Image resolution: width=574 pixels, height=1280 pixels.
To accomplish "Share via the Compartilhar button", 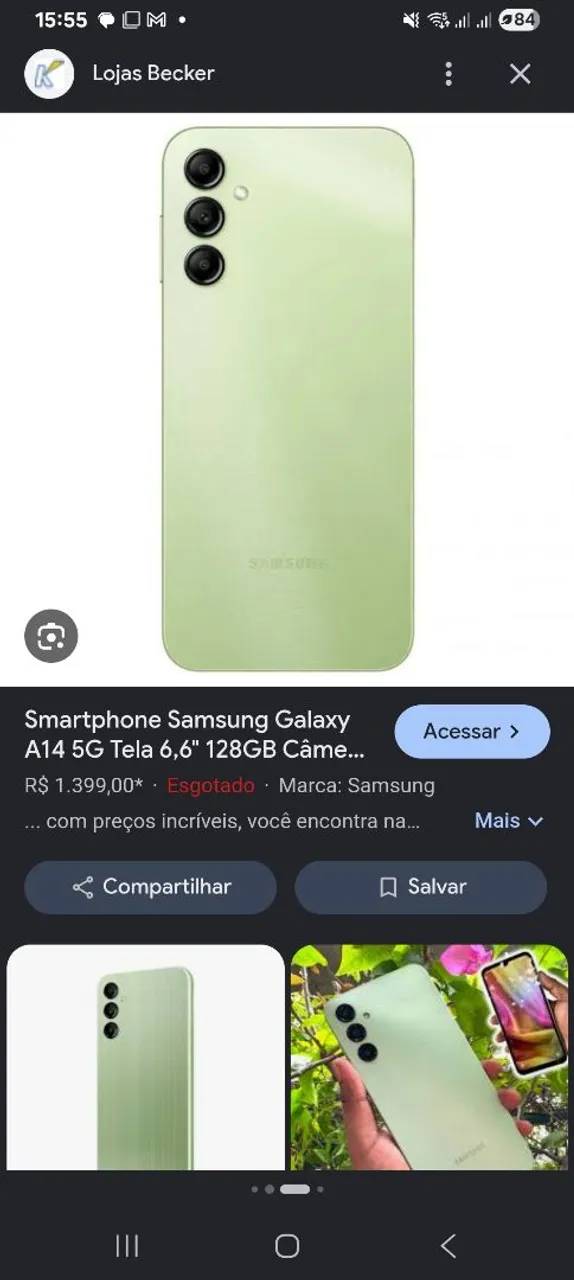I will tap(150, 887).
